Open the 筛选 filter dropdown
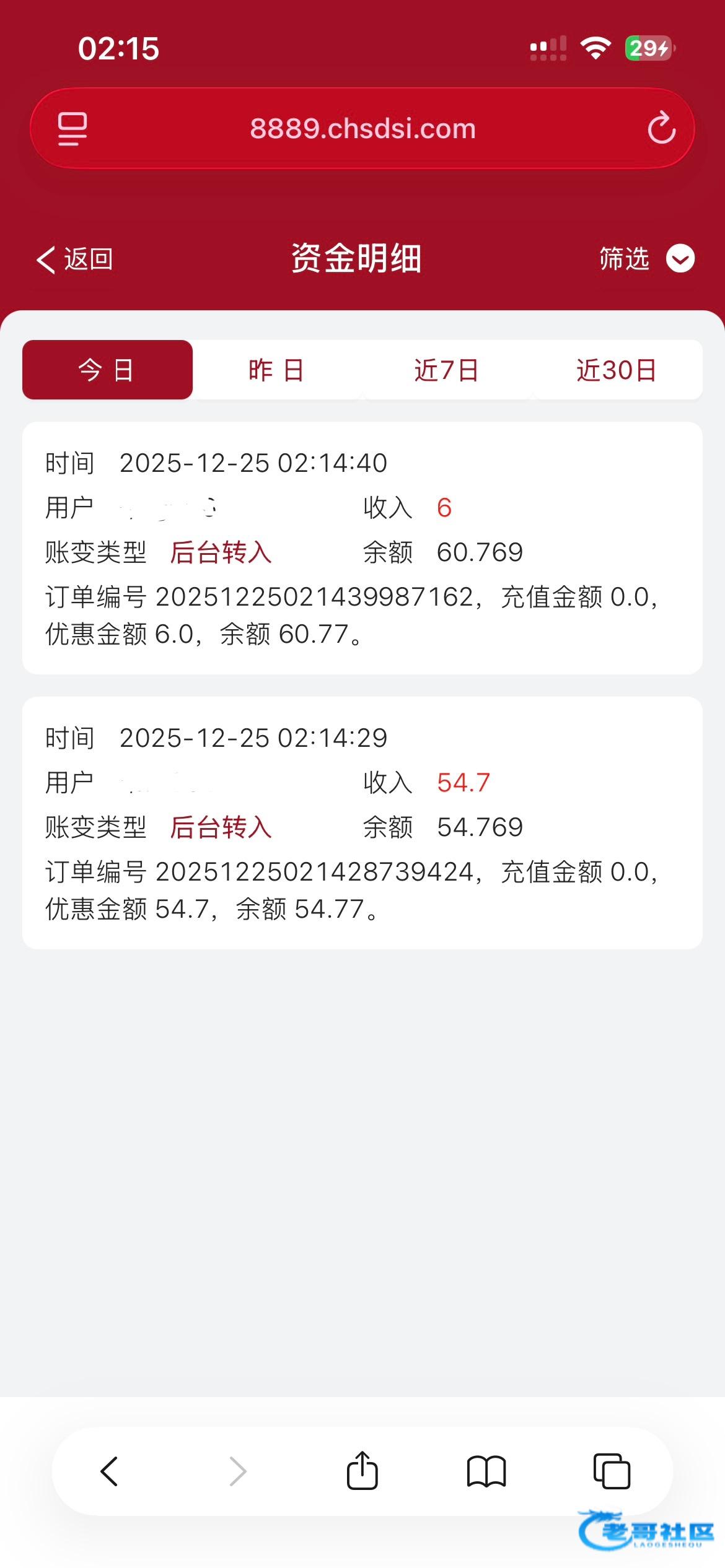 (646, 259)
